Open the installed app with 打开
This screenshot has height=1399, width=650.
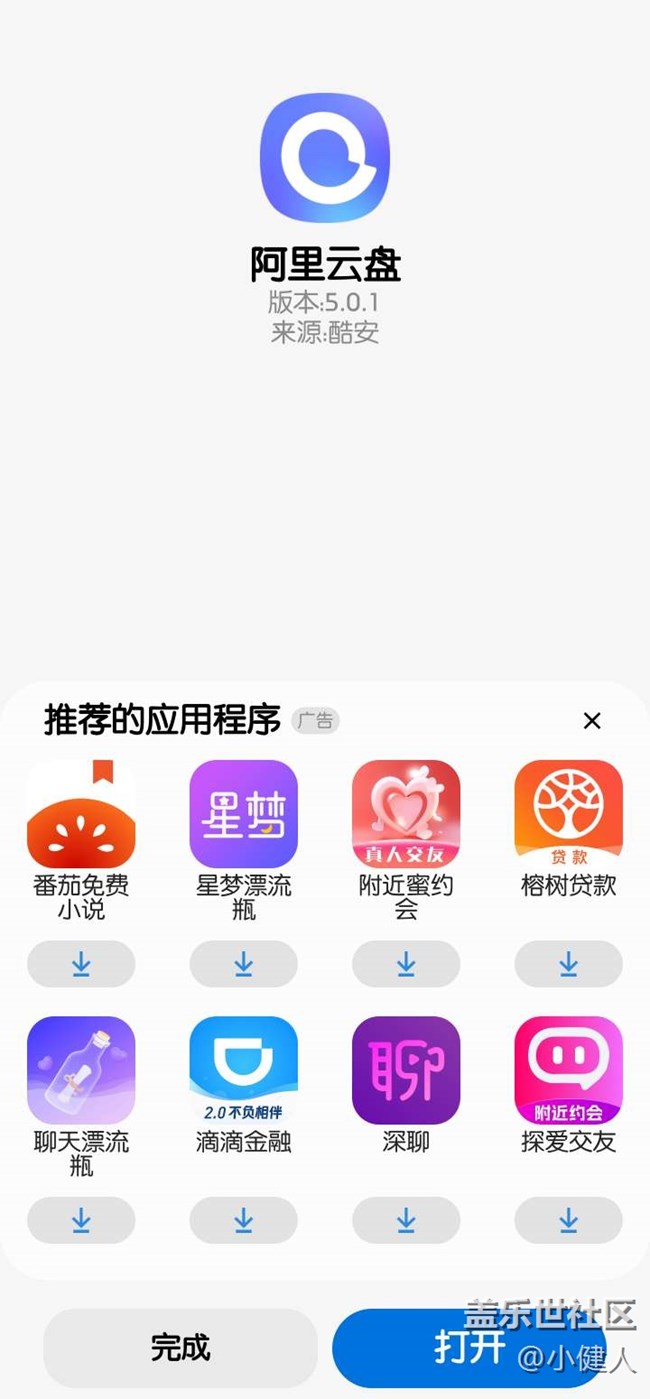470,1347
